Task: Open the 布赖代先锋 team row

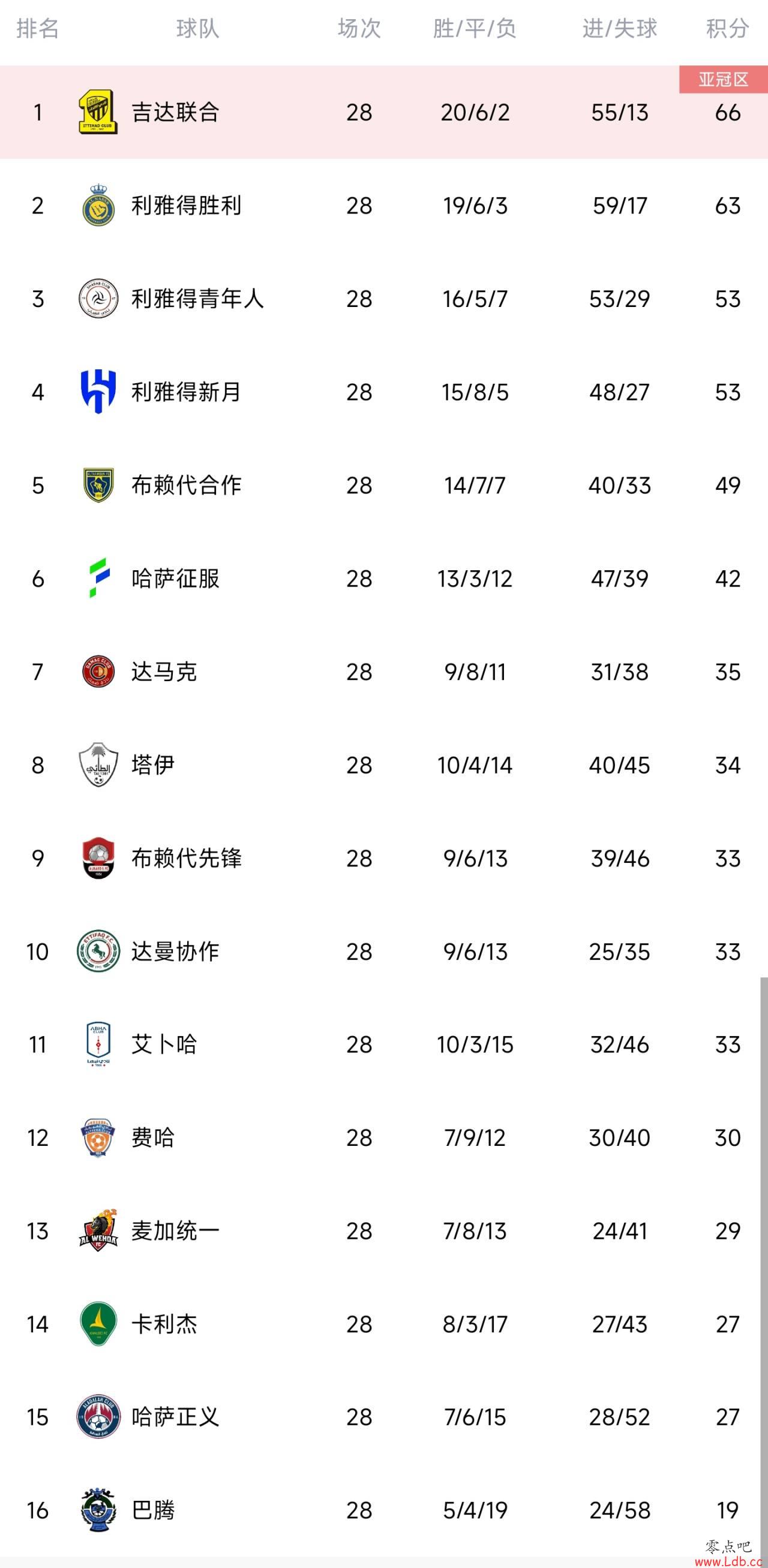Action: pyautogui.click(x=383, y=858)
